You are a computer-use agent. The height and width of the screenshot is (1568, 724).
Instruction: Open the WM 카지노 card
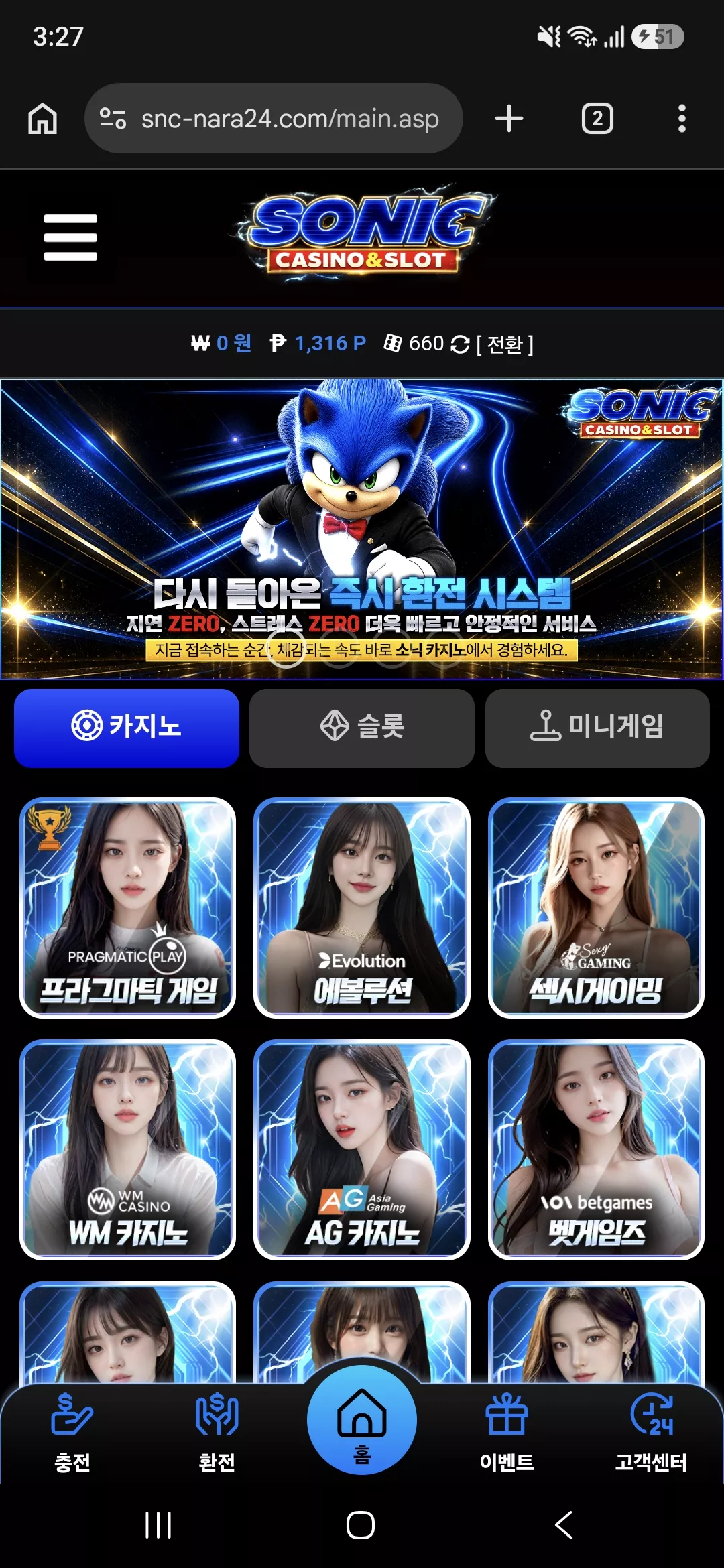pyautogui.click(x=127, y=1149)
